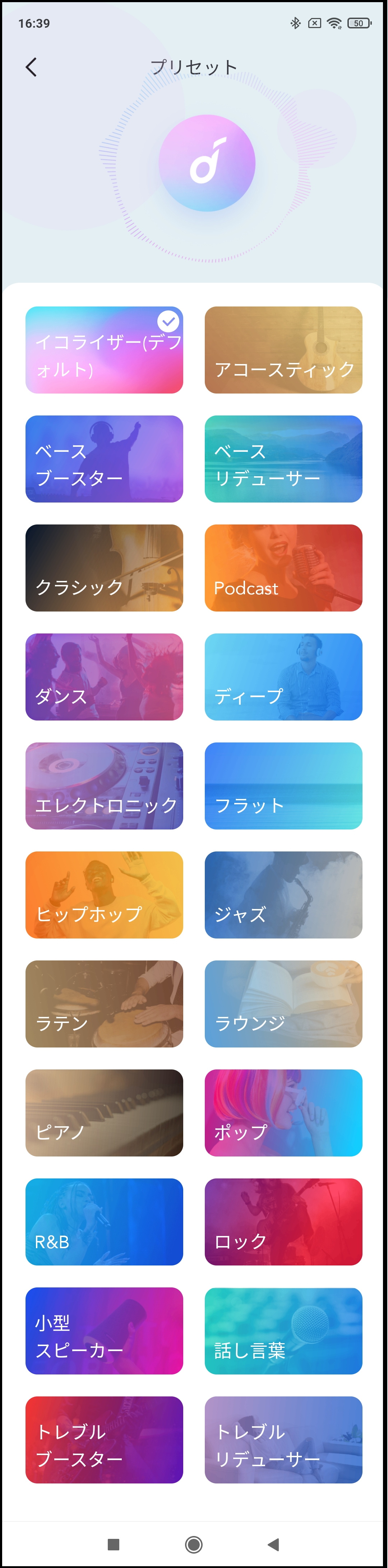This screenshot has width=388, height=1568.
Task: Choose the ディープ preset
Action: point(283,677)
